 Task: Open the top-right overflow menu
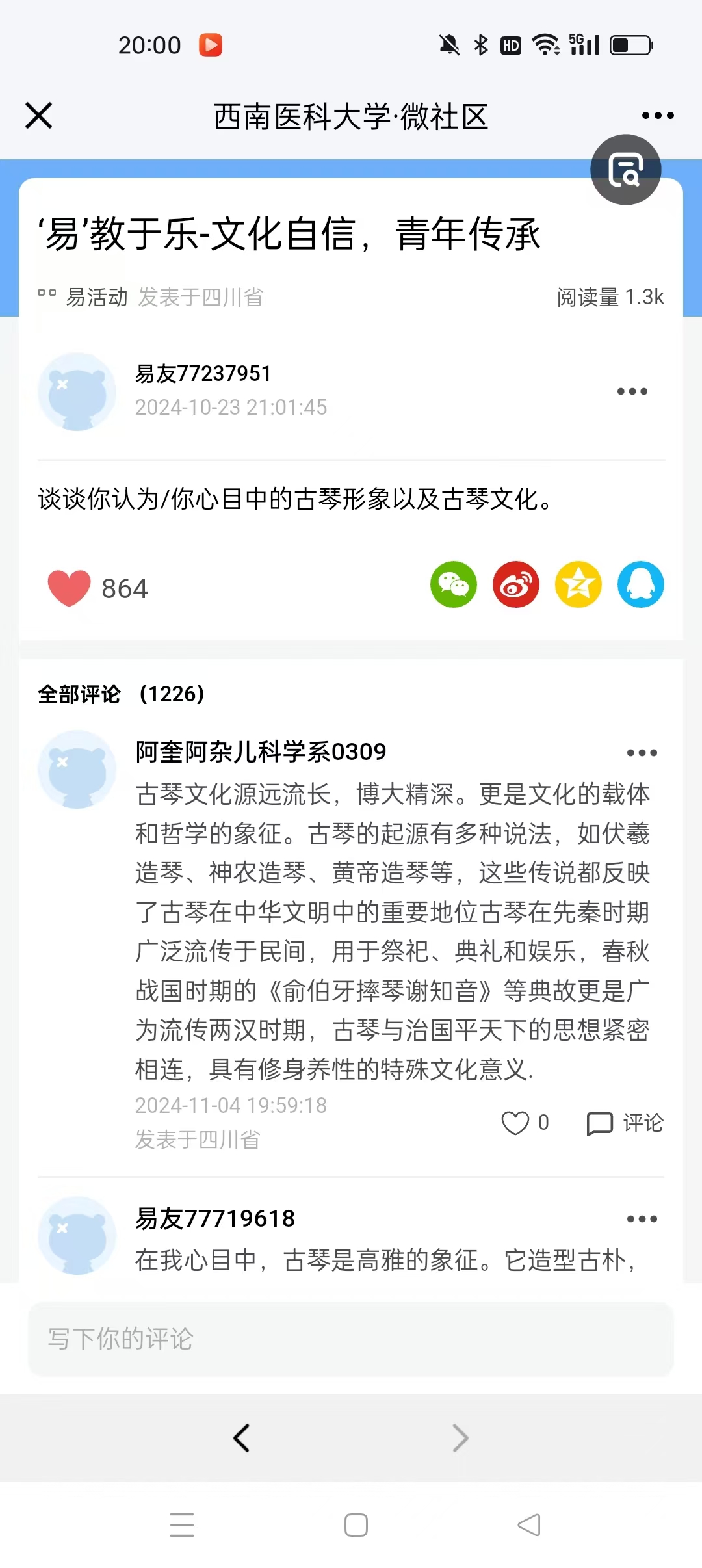[657, 116]
